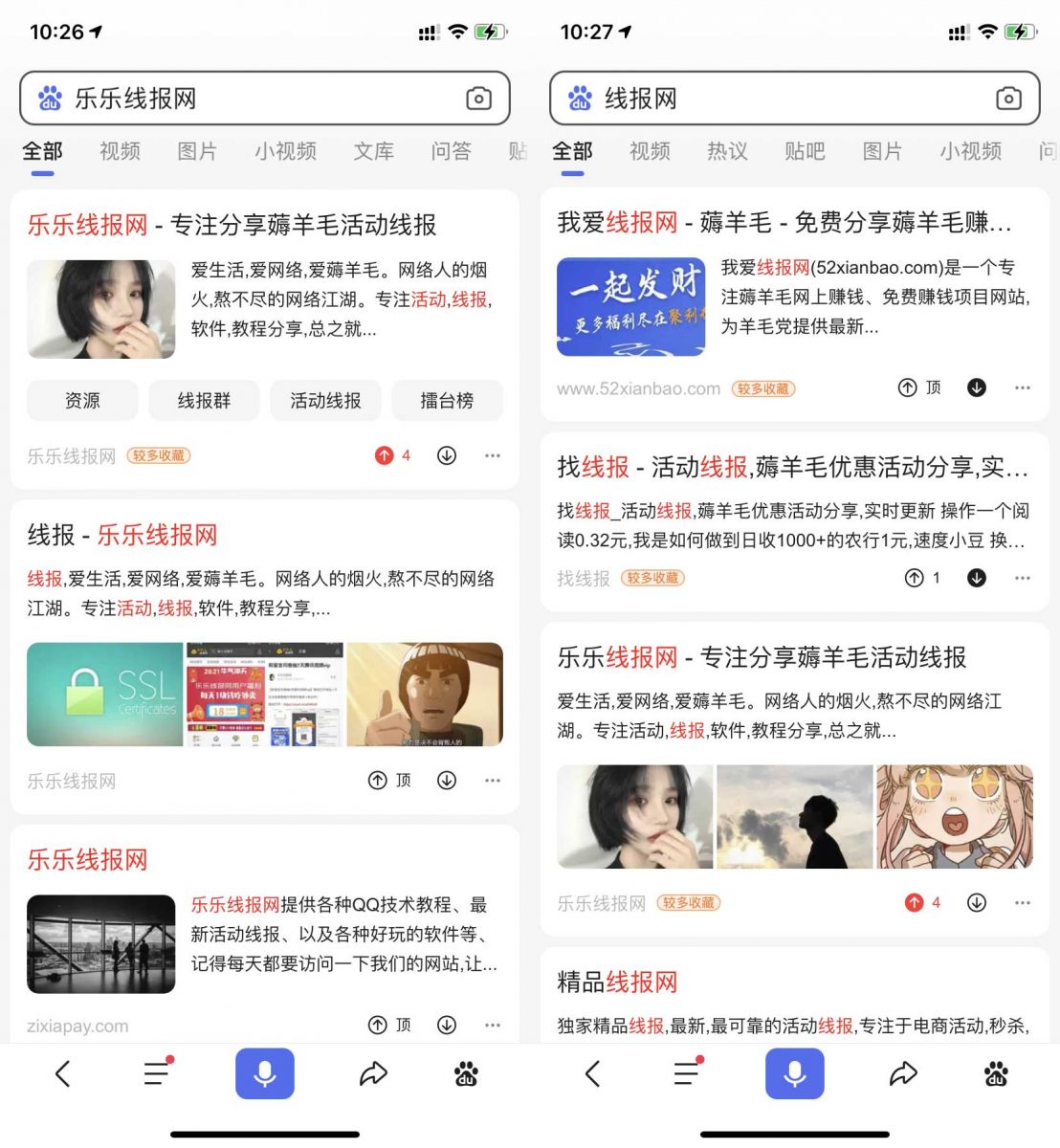Expand options via three-dot menu on zixiapay.com result
1060x1148 pixels.
pos(492,1025)
